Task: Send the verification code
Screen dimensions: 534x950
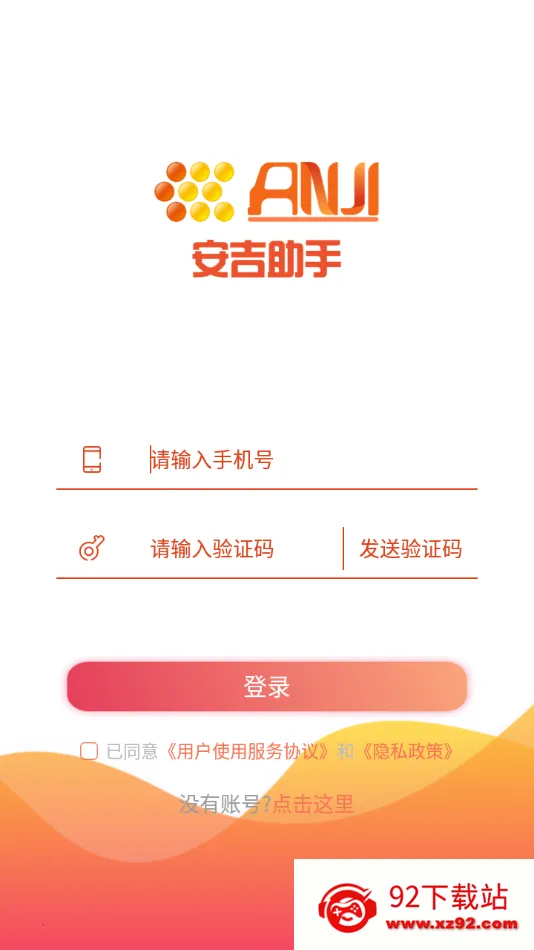Action: click(410, 549)
